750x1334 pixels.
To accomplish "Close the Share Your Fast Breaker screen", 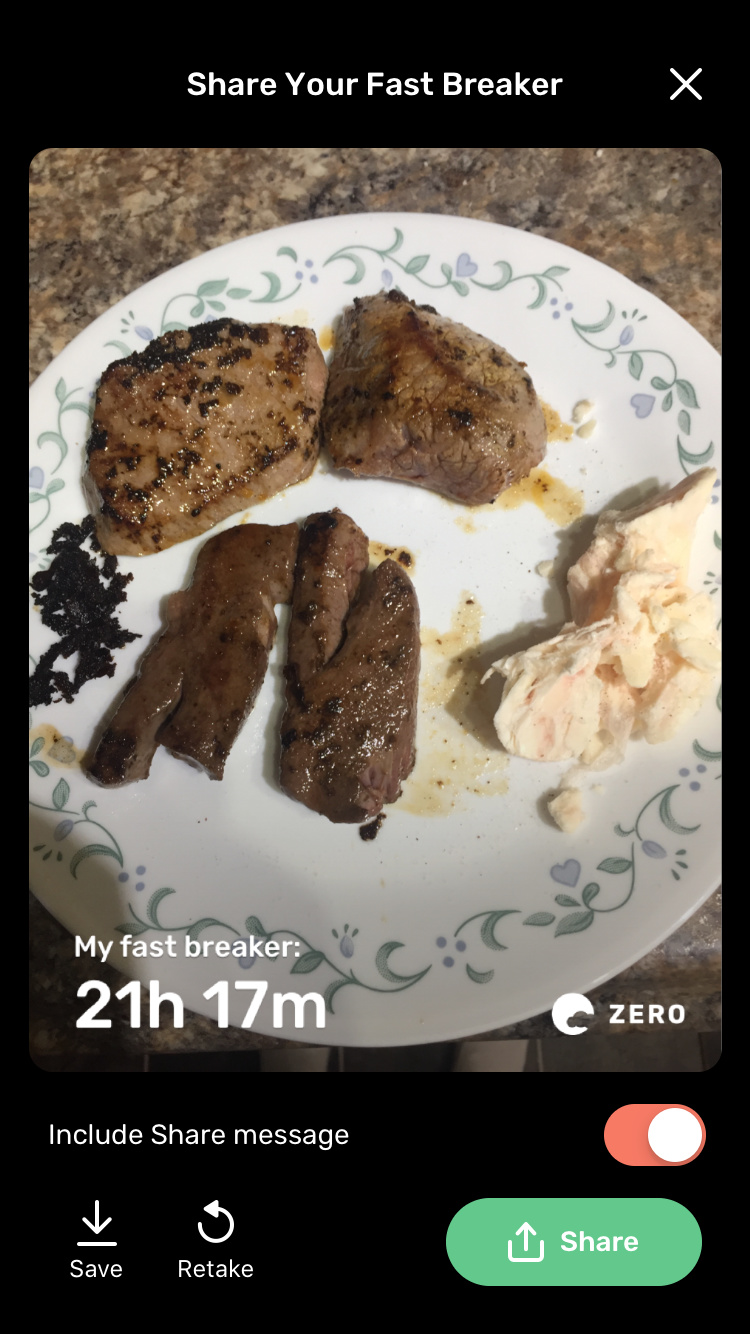I will (686, 84).
